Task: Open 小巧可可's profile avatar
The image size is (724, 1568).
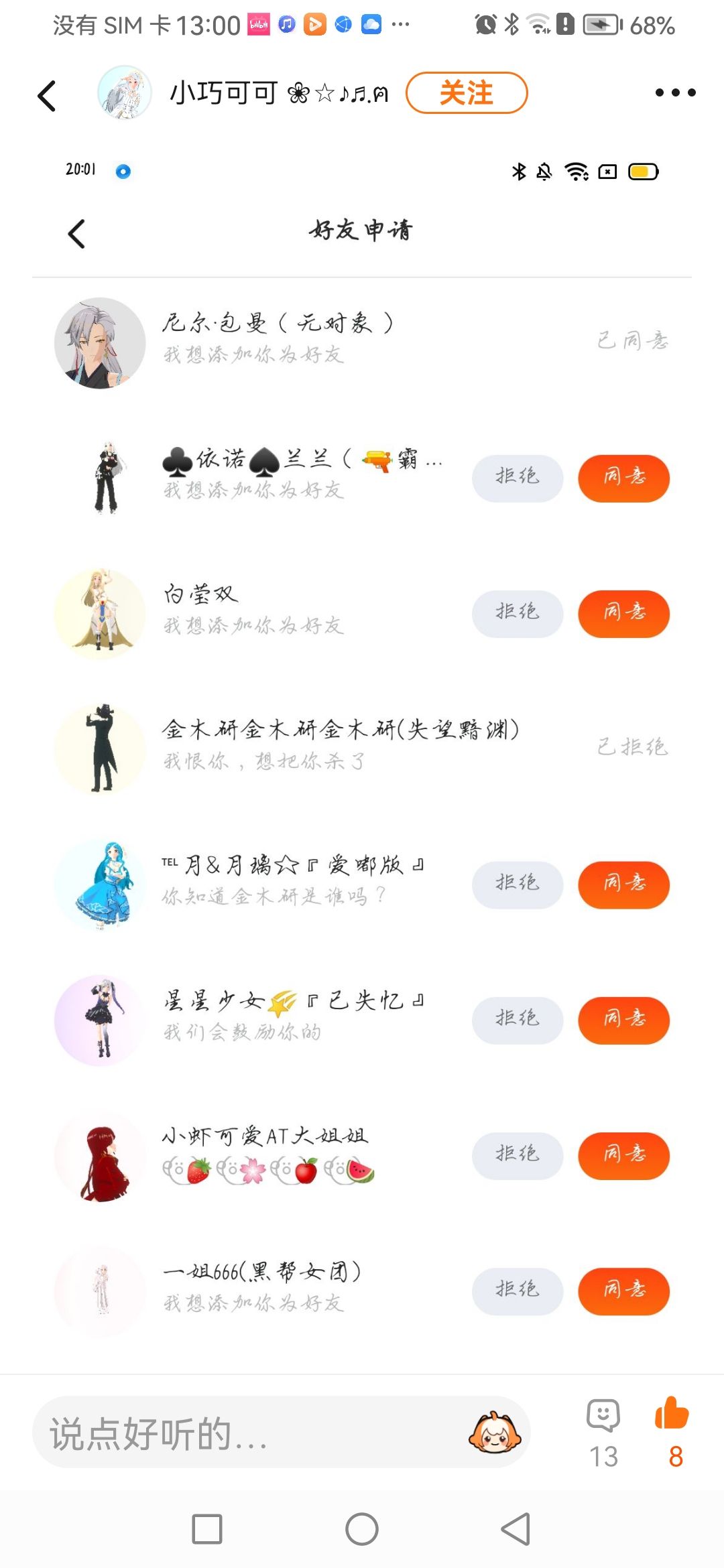Action: click(124, 92)
